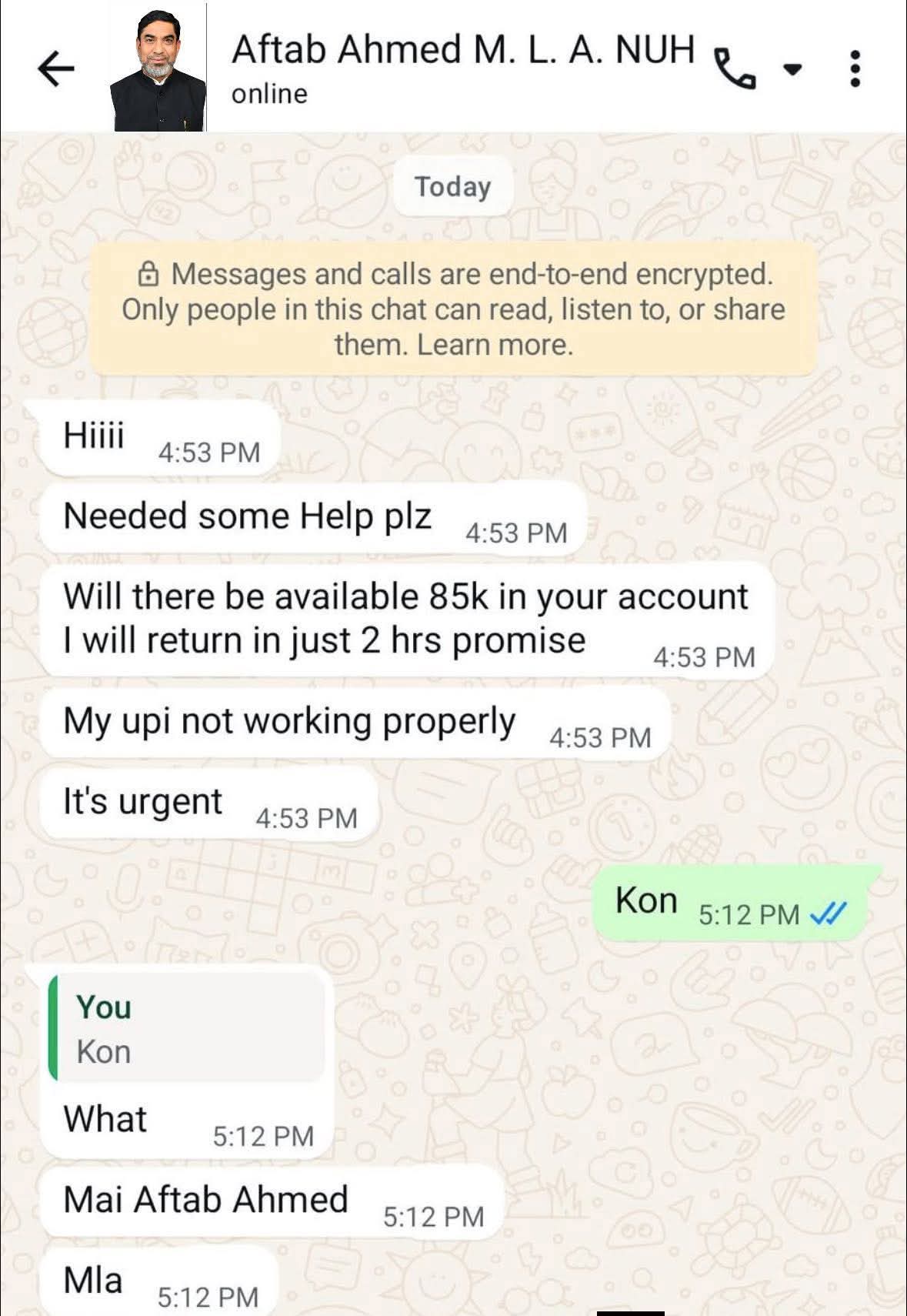Open Aftab Ahmed's profile photo
Viewport: 907px width, 1316px height.
pyautogui.click(x=158, y=68)
